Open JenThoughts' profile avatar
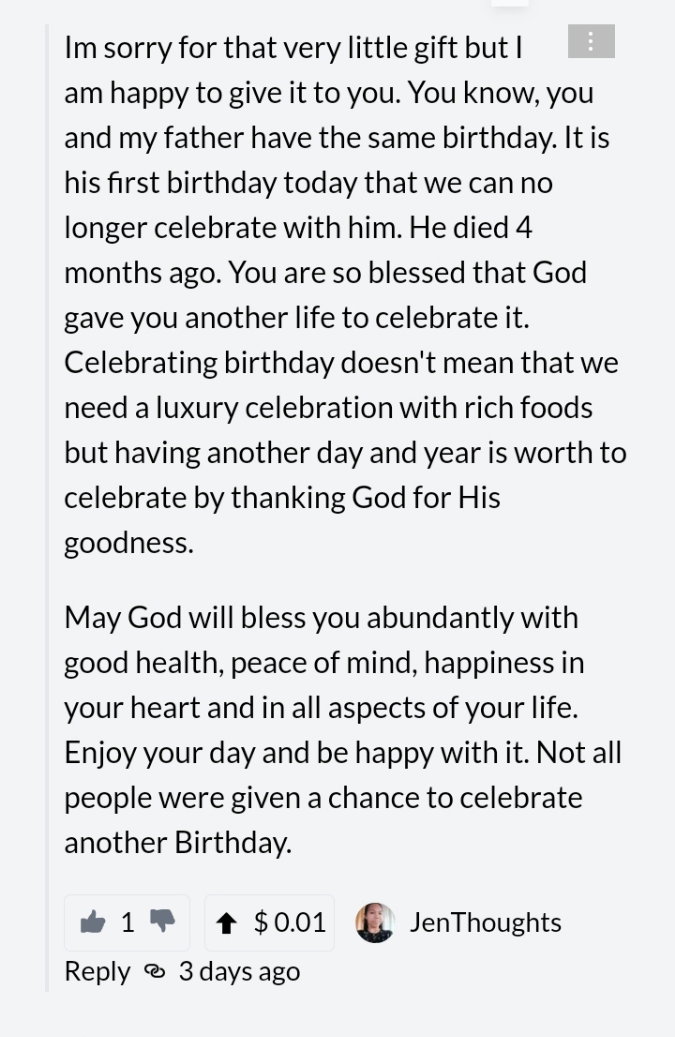675x1037 pixels. coord(375,923)
